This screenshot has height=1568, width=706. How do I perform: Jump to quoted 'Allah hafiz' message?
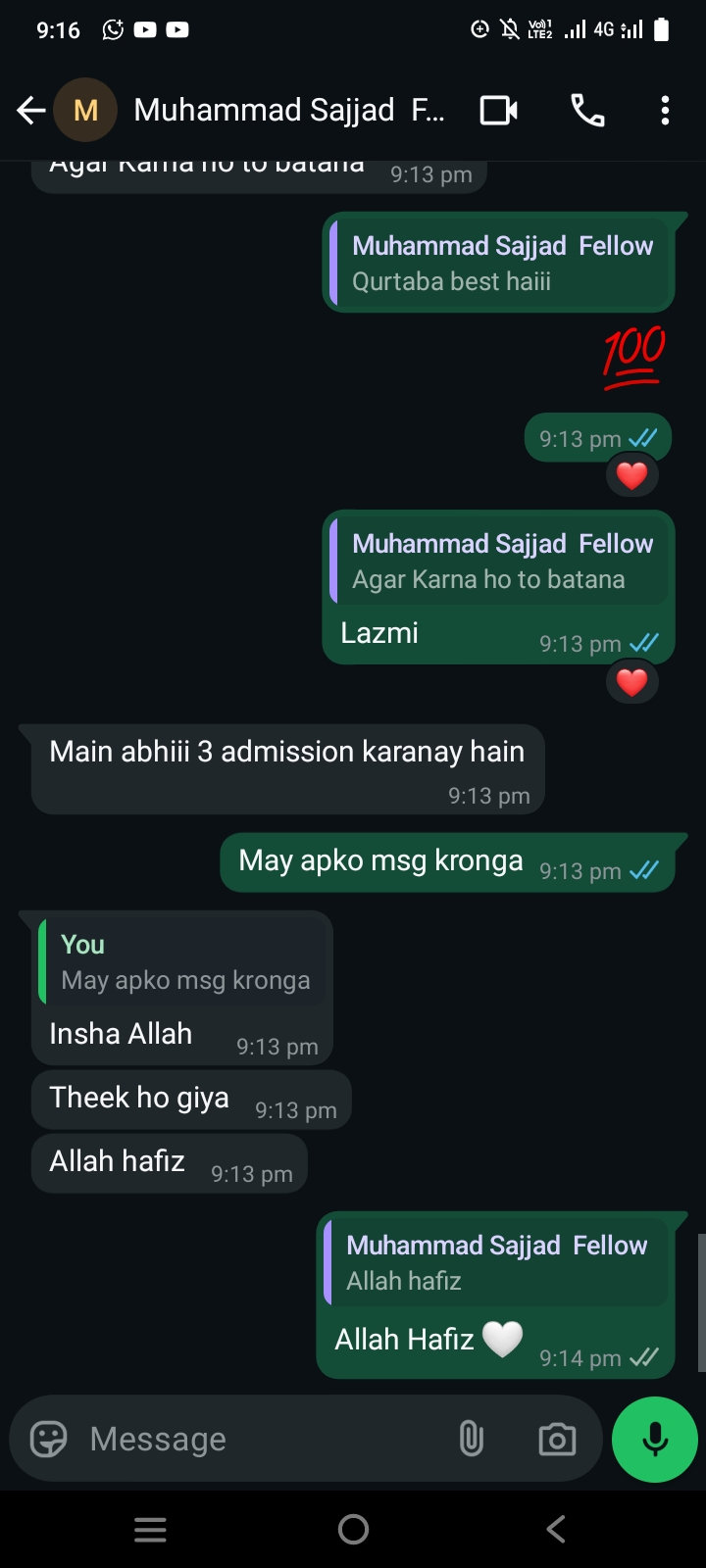tap(495, 1262)
